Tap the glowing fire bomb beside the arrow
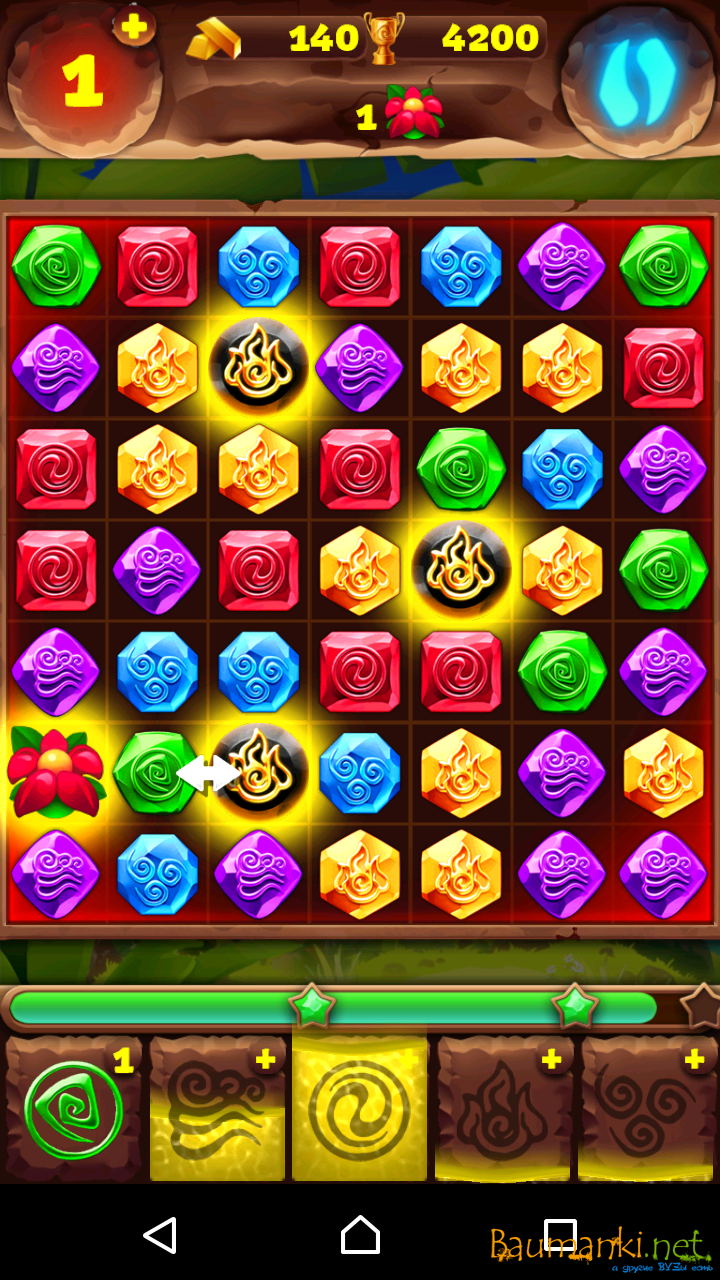This screenshot has width=720, height=1280. click(x=260, y=772)
